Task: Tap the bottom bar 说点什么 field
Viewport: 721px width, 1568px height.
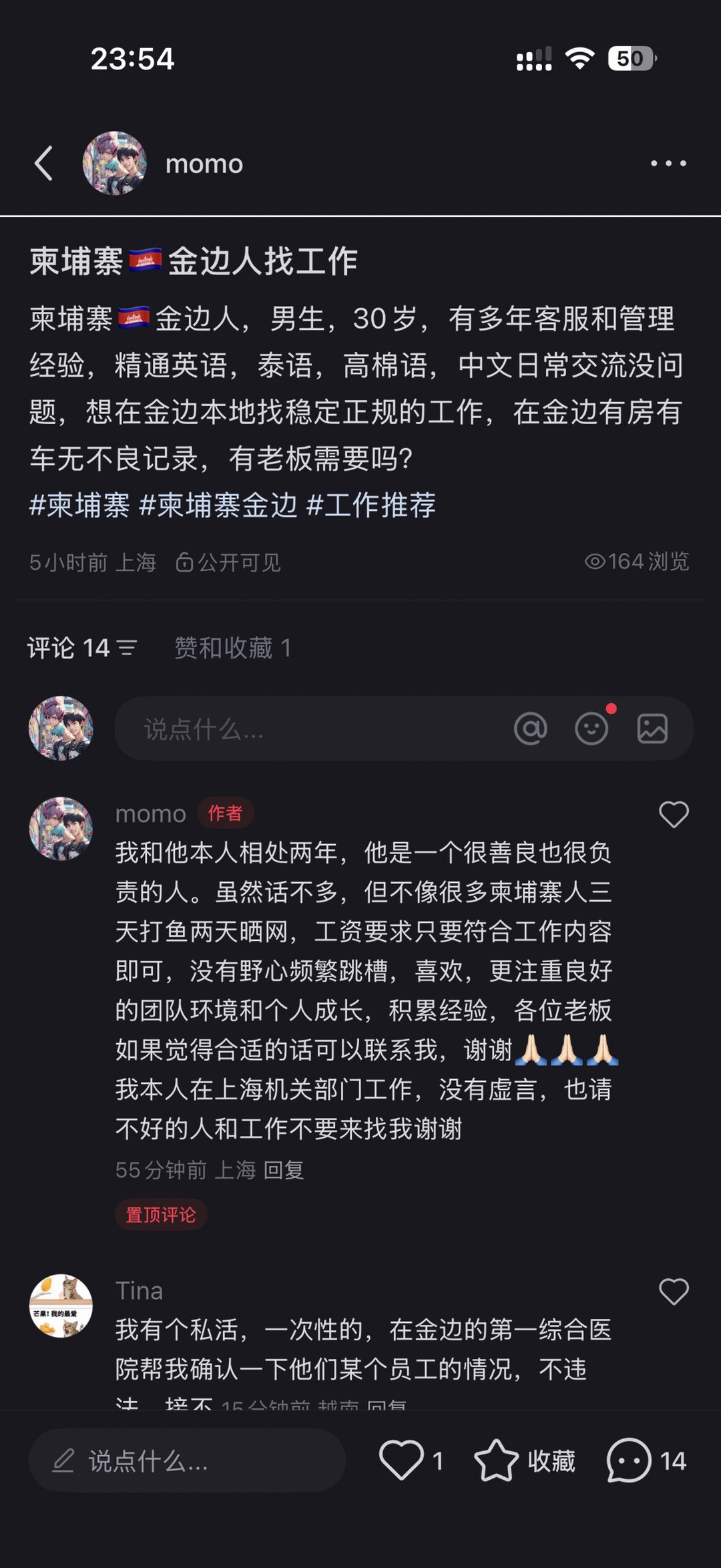Action: (187, 1461)
